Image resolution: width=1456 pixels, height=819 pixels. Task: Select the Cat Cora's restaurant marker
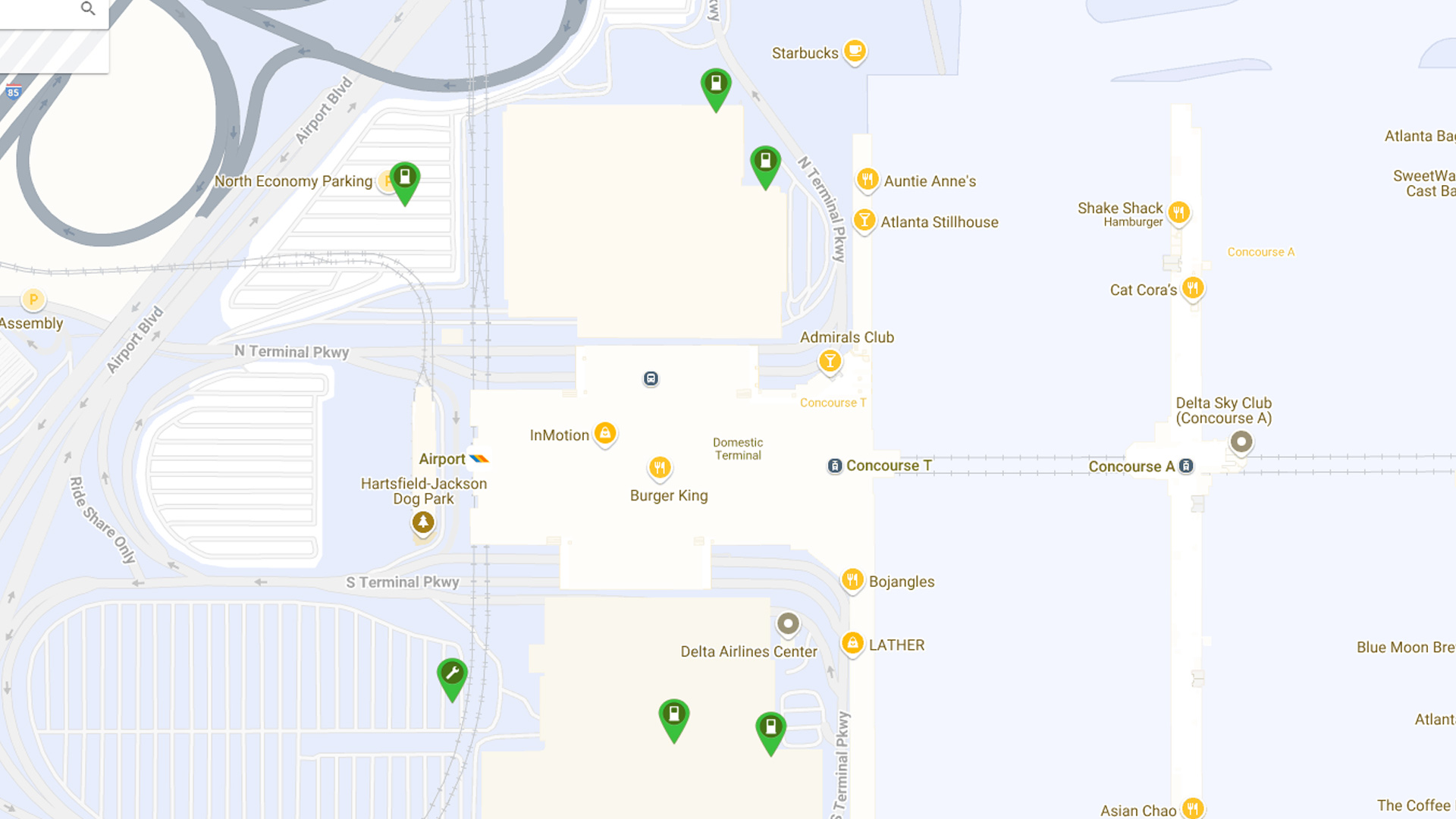1193,288
